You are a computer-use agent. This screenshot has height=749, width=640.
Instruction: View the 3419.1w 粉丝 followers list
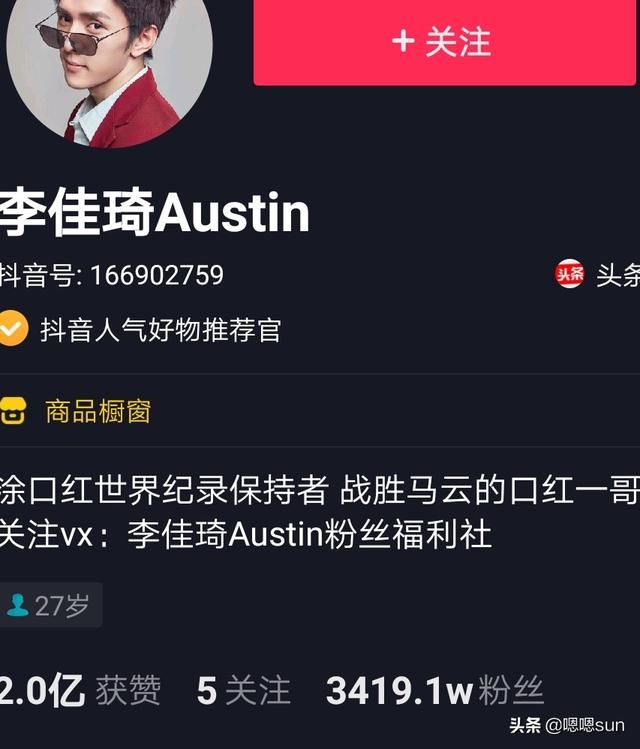click(x=434, y=690)
